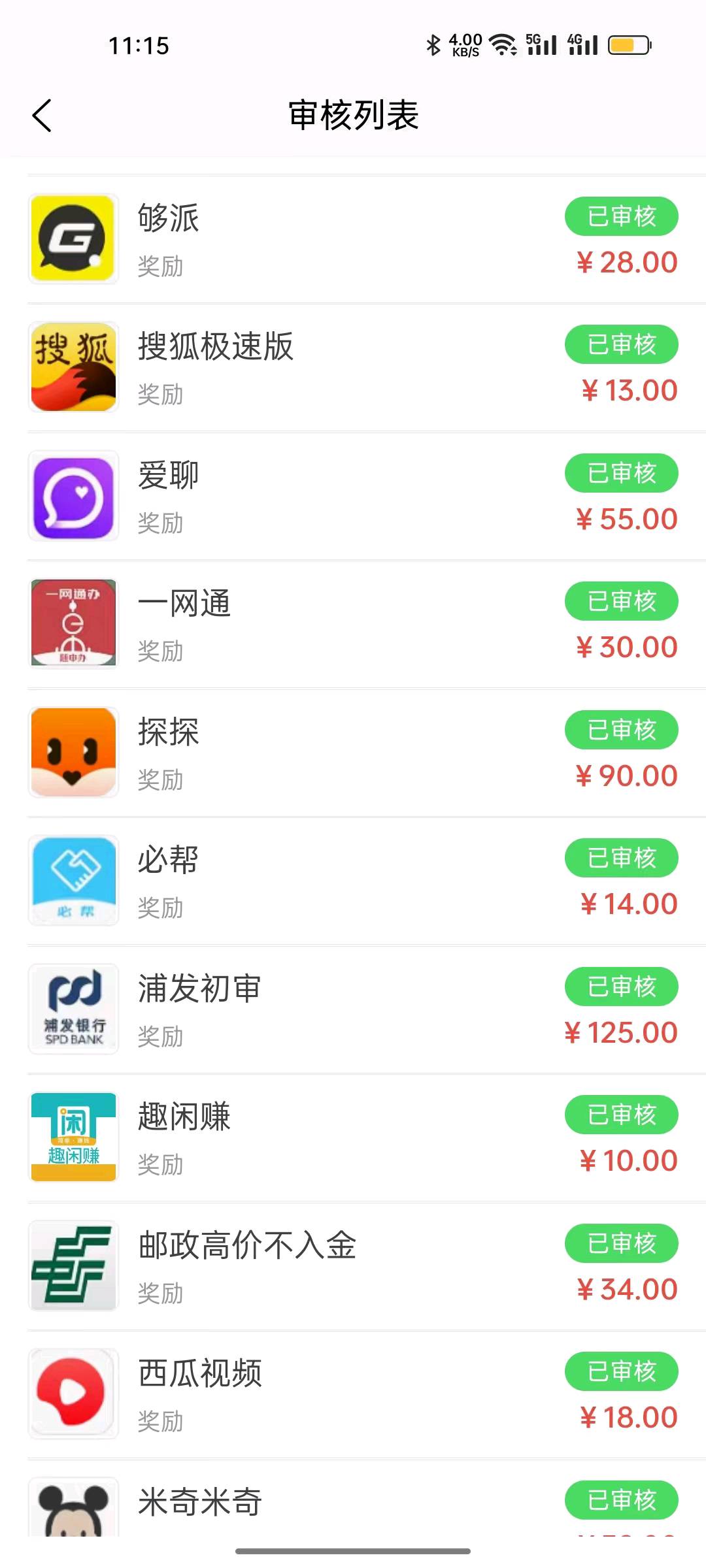
Task: Open the 西瓜视频 reward row
Action: click(353, 1394)
